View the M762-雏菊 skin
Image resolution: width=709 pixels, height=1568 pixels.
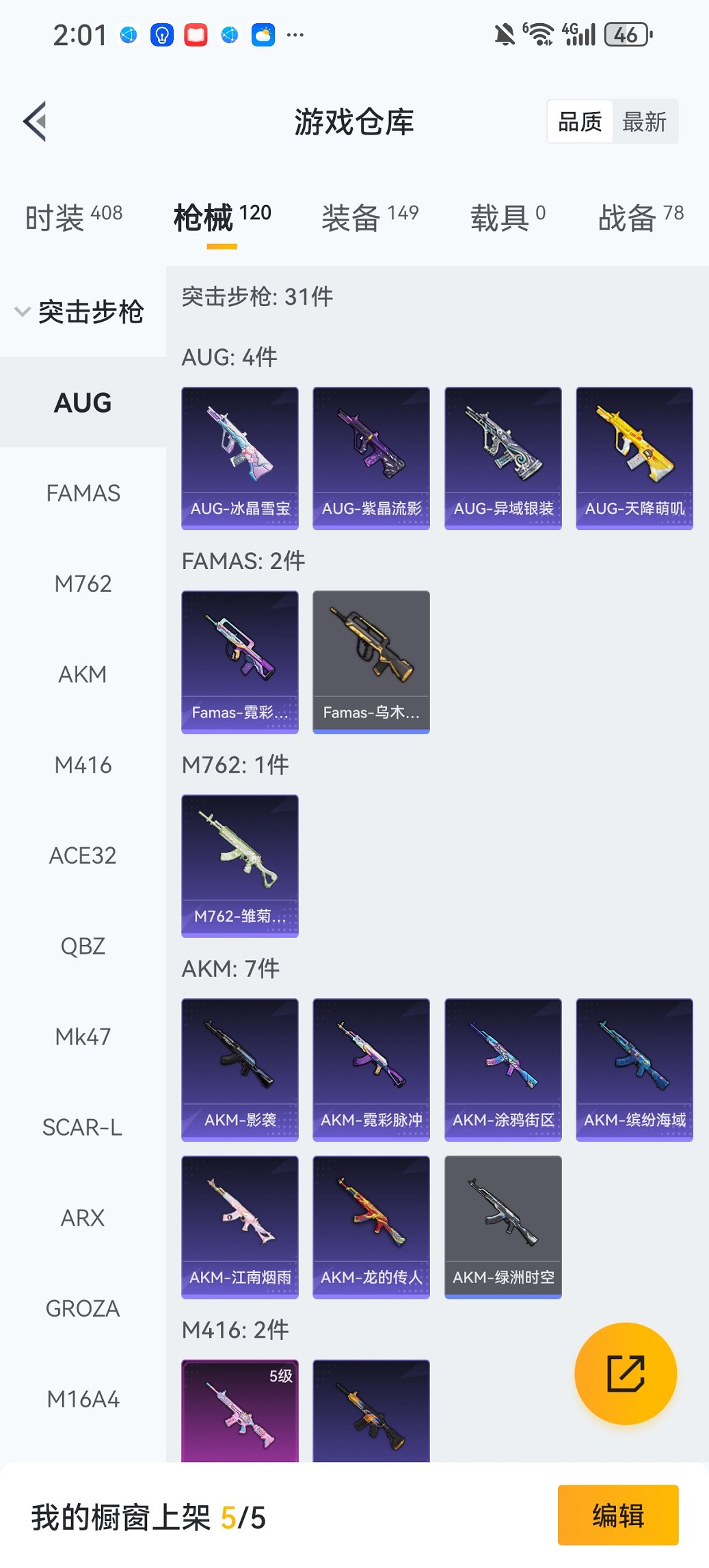pos(240,865)
